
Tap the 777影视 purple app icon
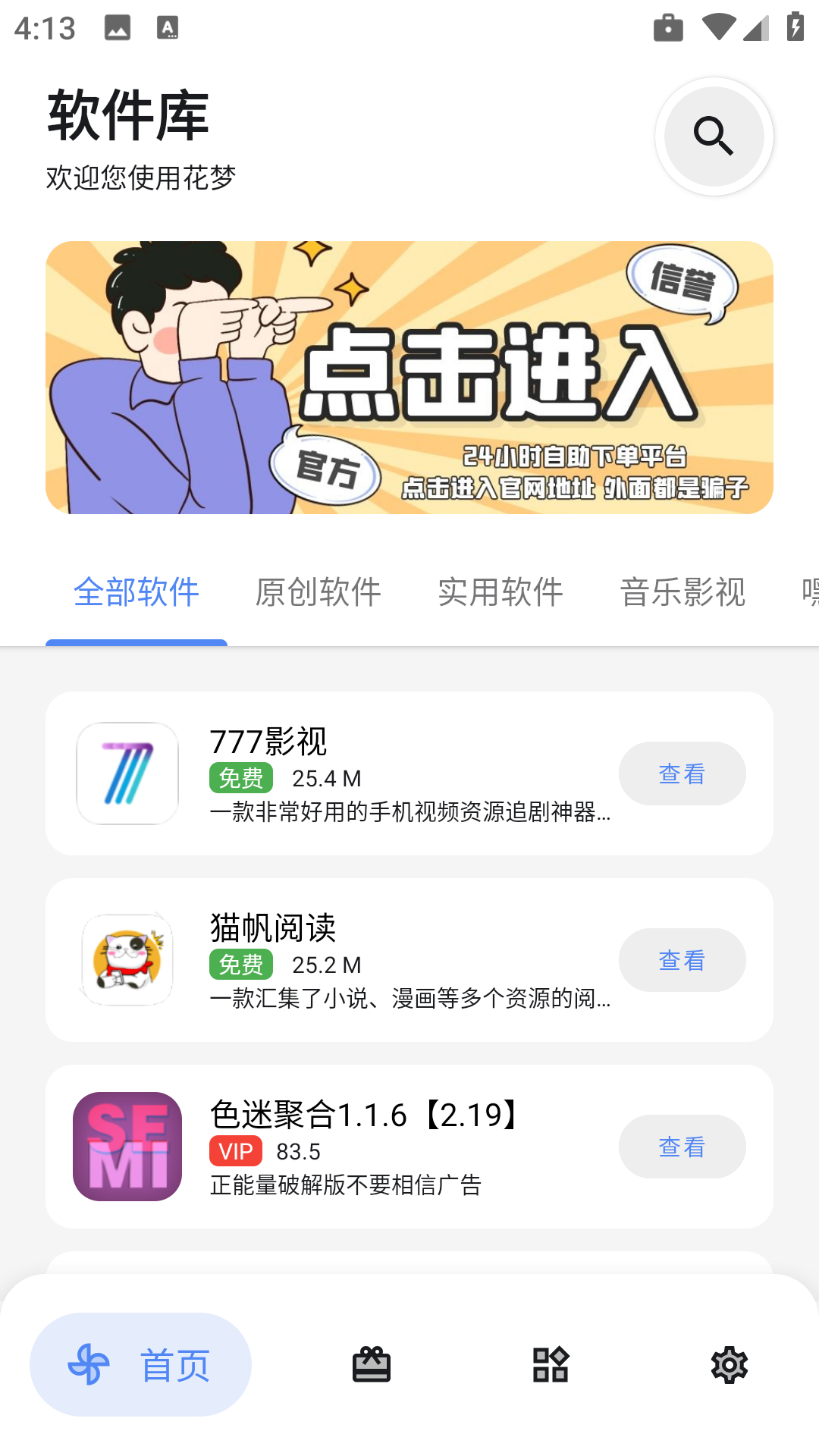(x=126, y=773)
